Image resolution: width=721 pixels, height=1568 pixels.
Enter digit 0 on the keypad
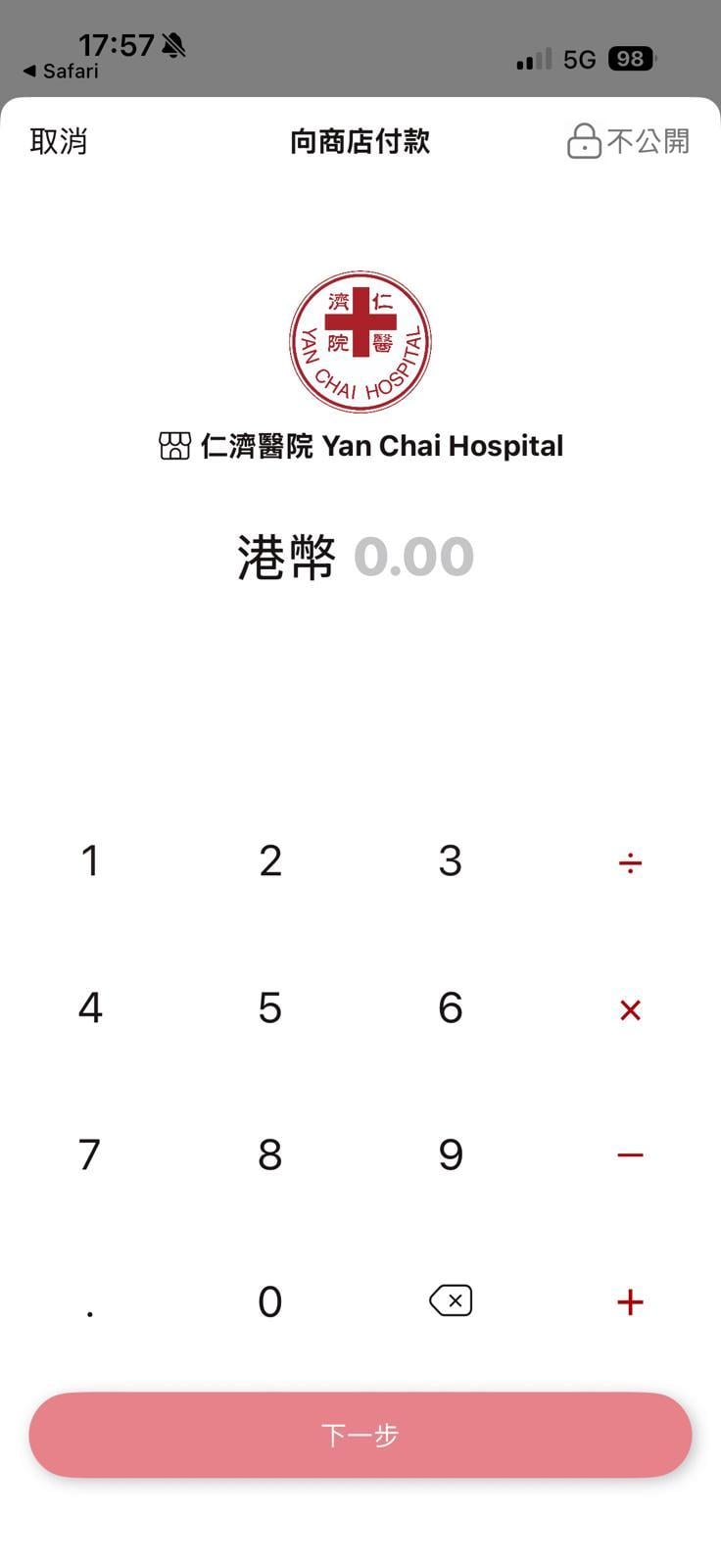click(270, 1302)
